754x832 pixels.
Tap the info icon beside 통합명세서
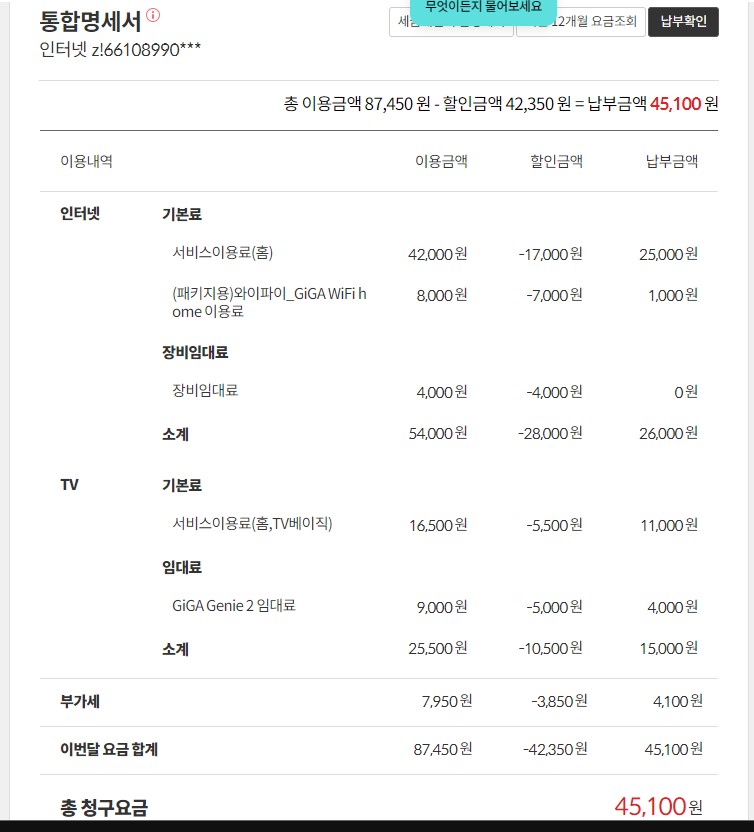pos(153,16)
